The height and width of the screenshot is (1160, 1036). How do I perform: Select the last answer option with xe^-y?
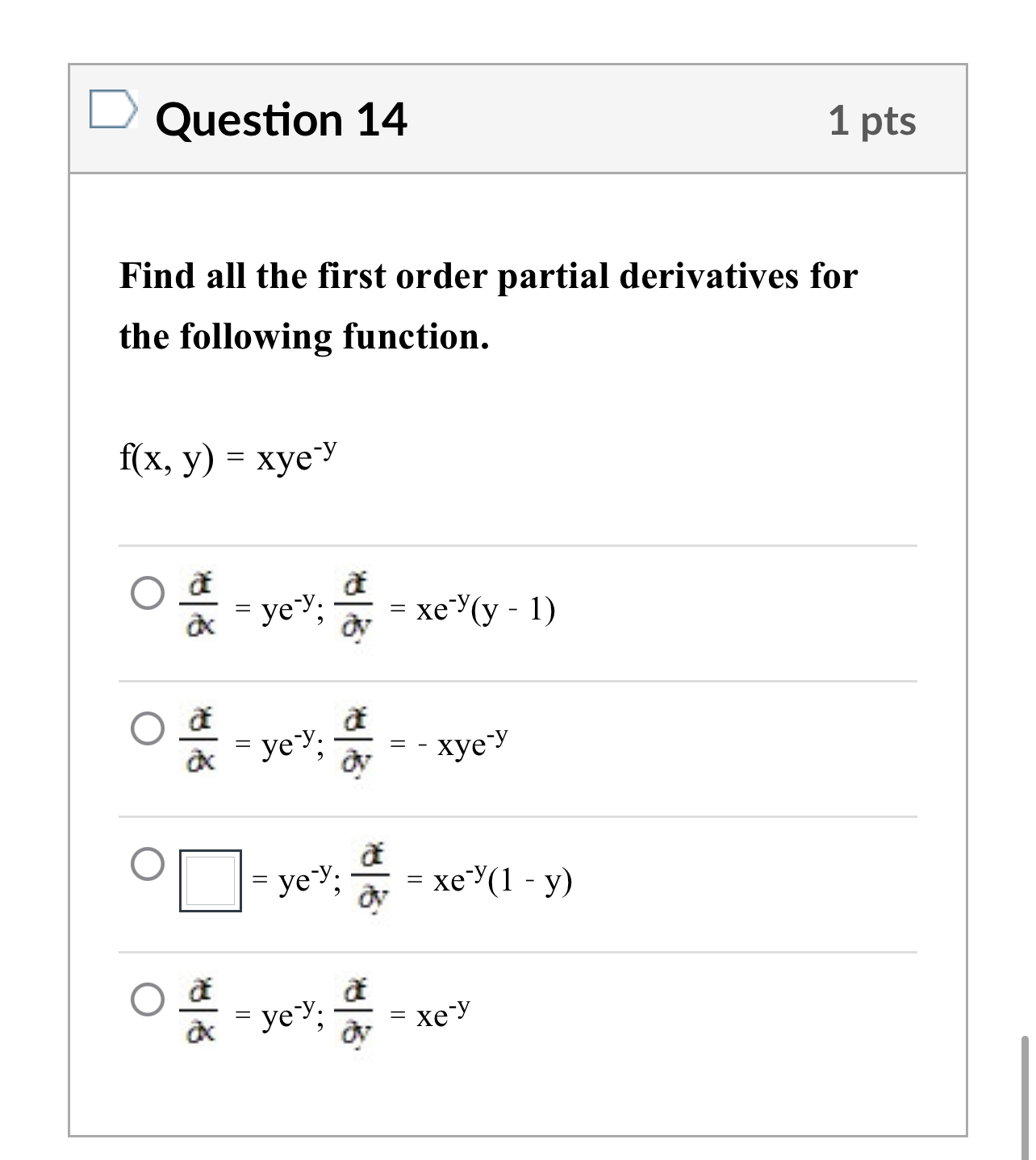pos(148,1000)
